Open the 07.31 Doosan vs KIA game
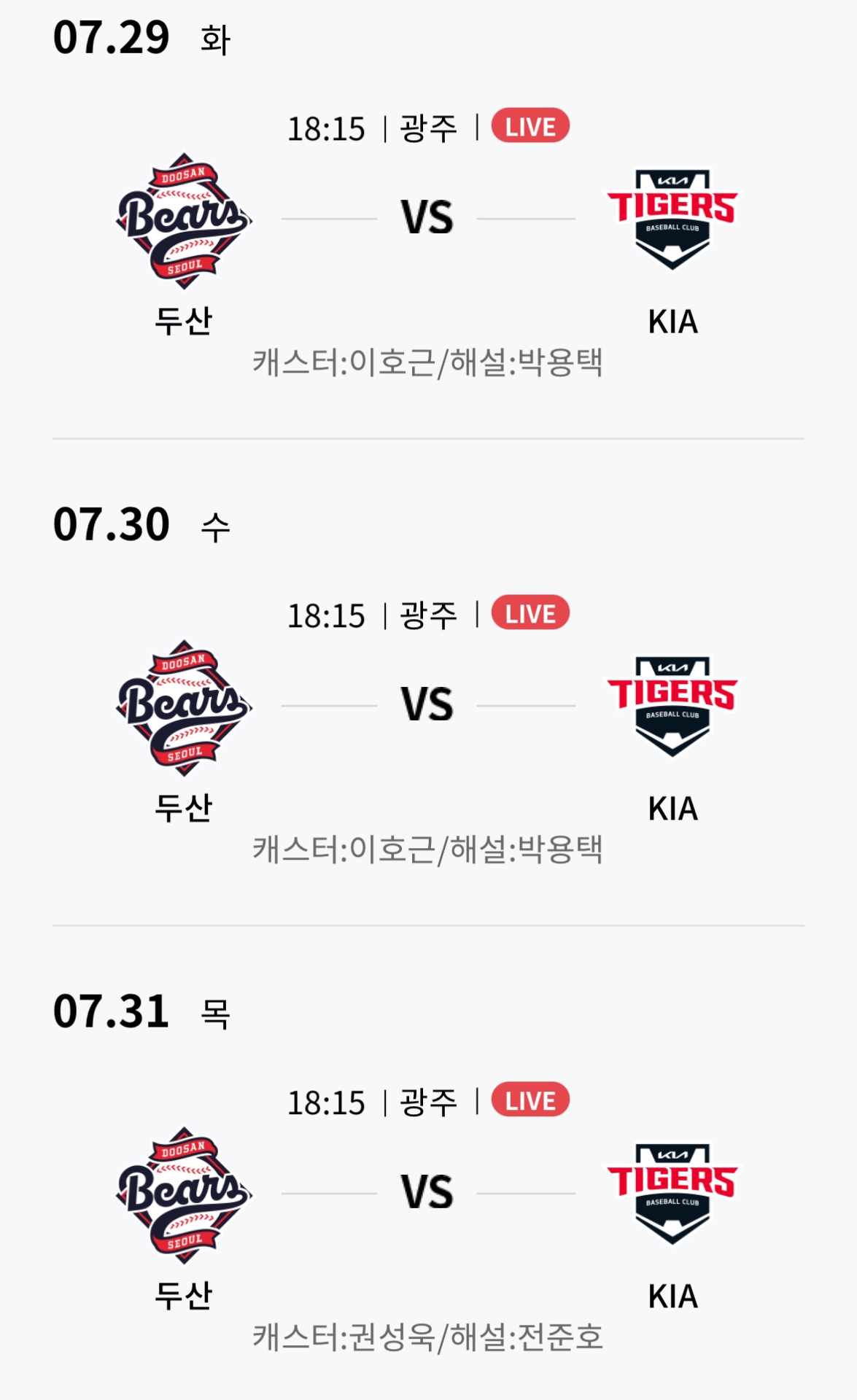 pos(427,1192)
